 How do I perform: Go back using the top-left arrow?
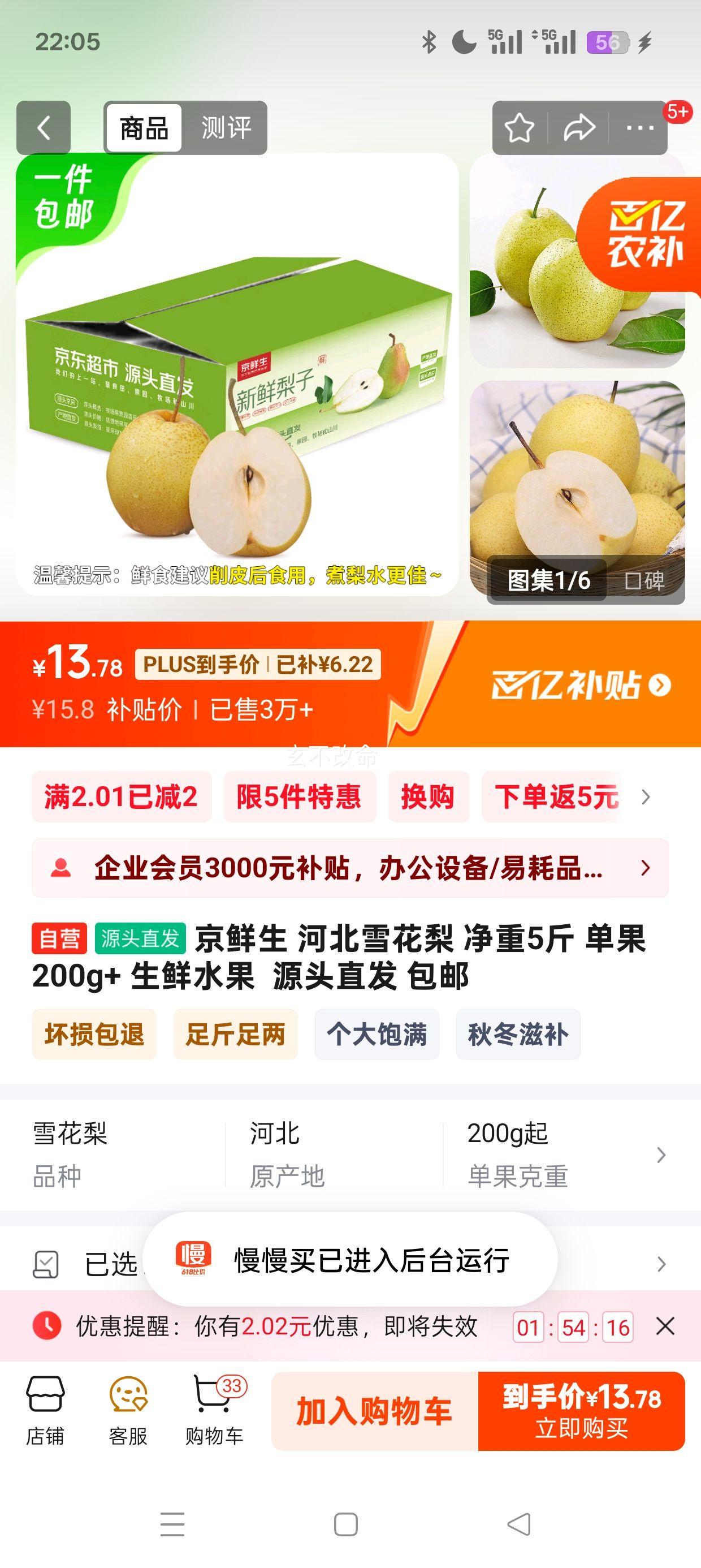(x=43, y=128)
